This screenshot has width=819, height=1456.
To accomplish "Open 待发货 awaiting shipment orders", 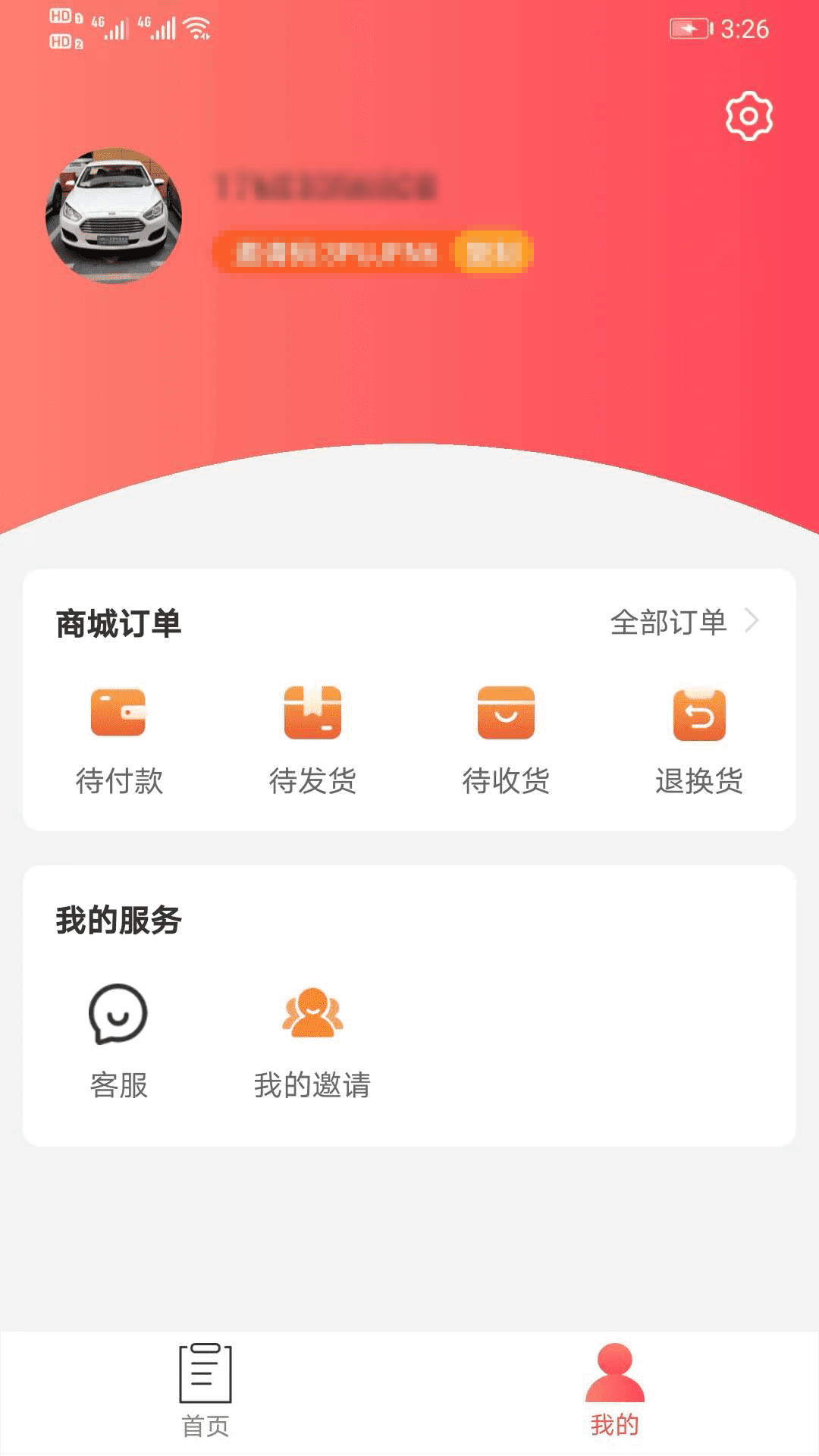I will (312, 739).
